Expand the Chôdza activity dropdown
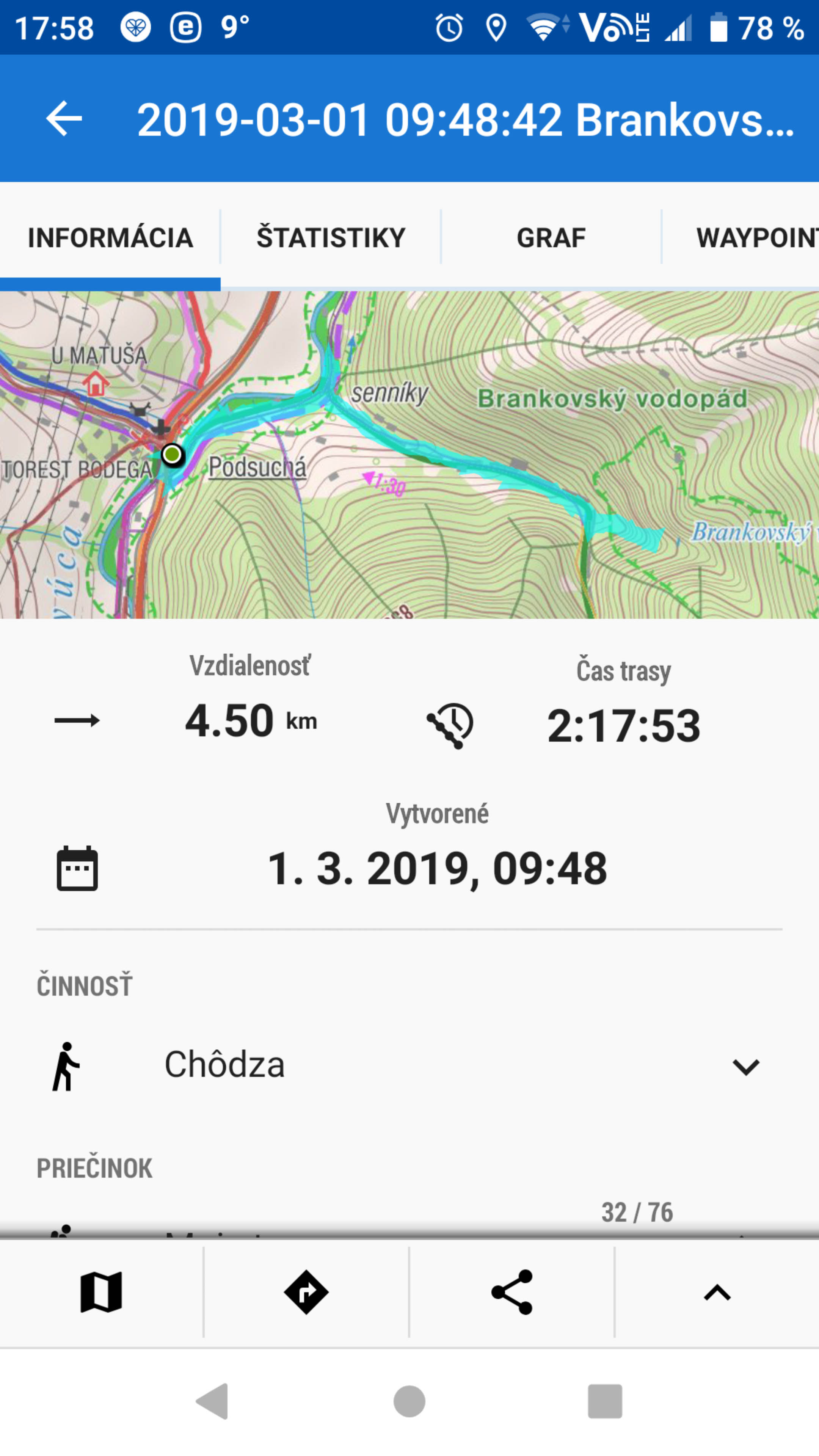This screenshot has width=819, height=1456. pyautogui.click(x=745, y=1067)
